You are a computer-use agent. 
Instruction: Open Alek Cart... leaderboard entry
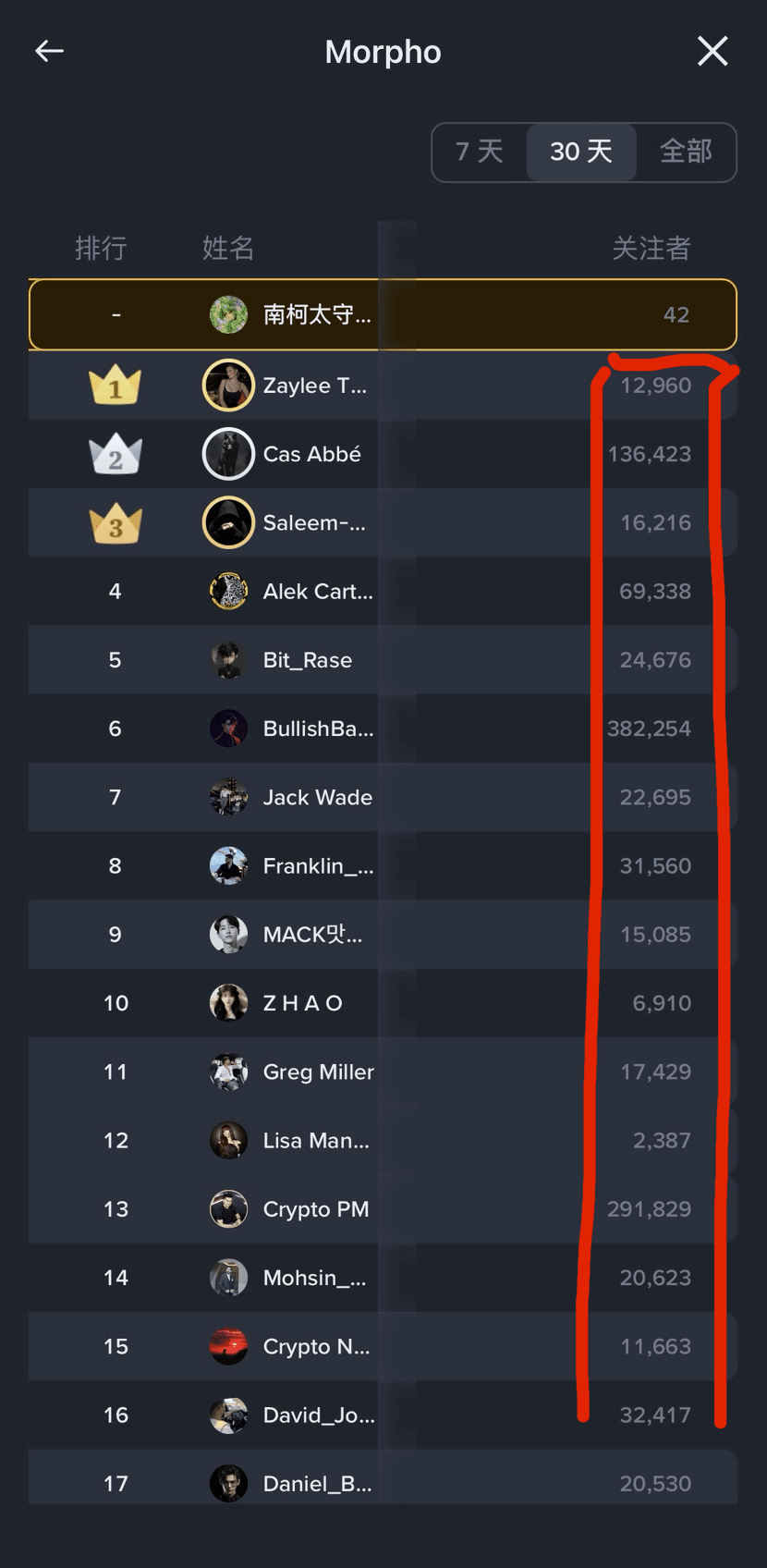(318, 592)
